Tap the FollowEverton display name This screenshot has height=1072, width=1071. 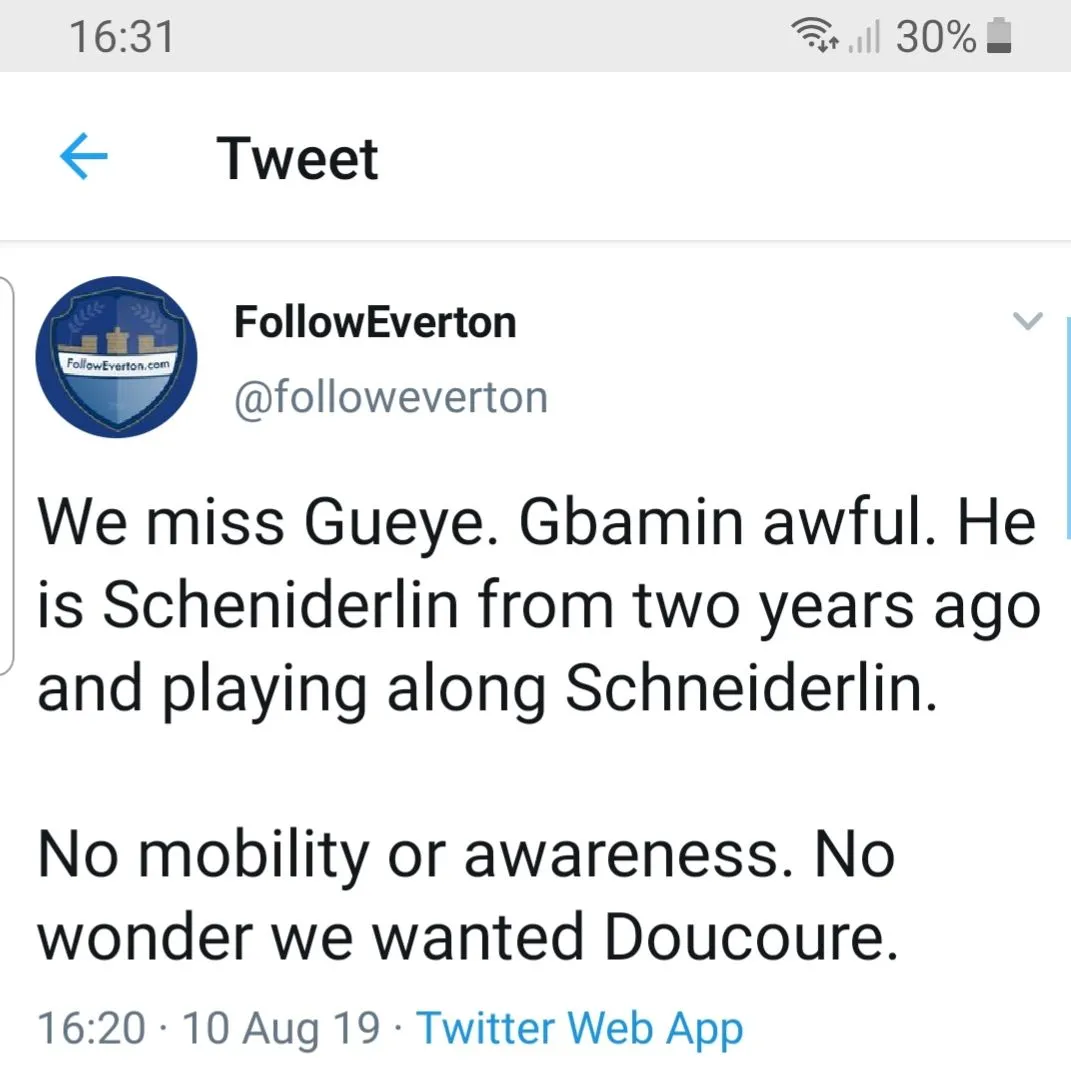click(375, 322)
